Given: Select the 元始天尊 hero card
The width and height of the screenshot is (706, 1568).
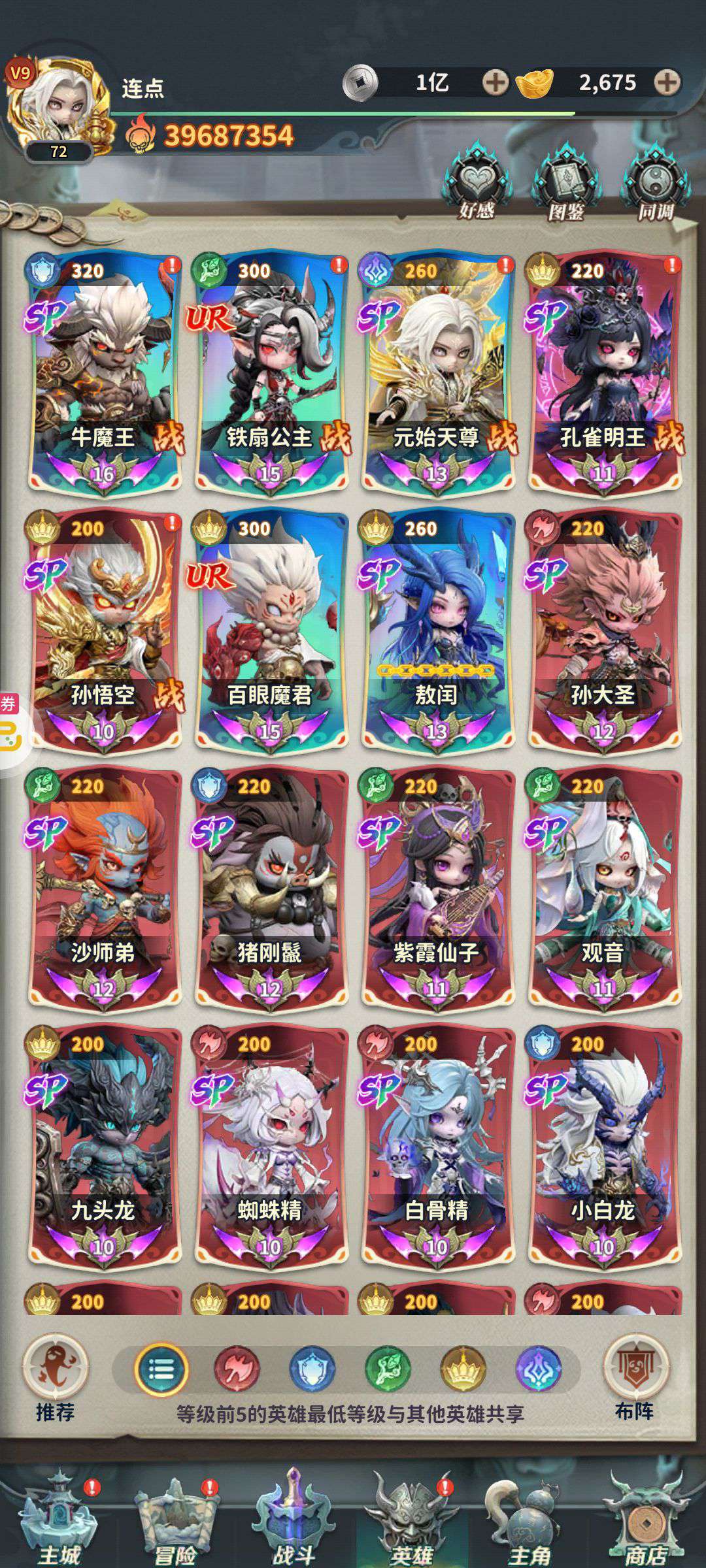Looking at the screenshot, I should tap(437, 372).
